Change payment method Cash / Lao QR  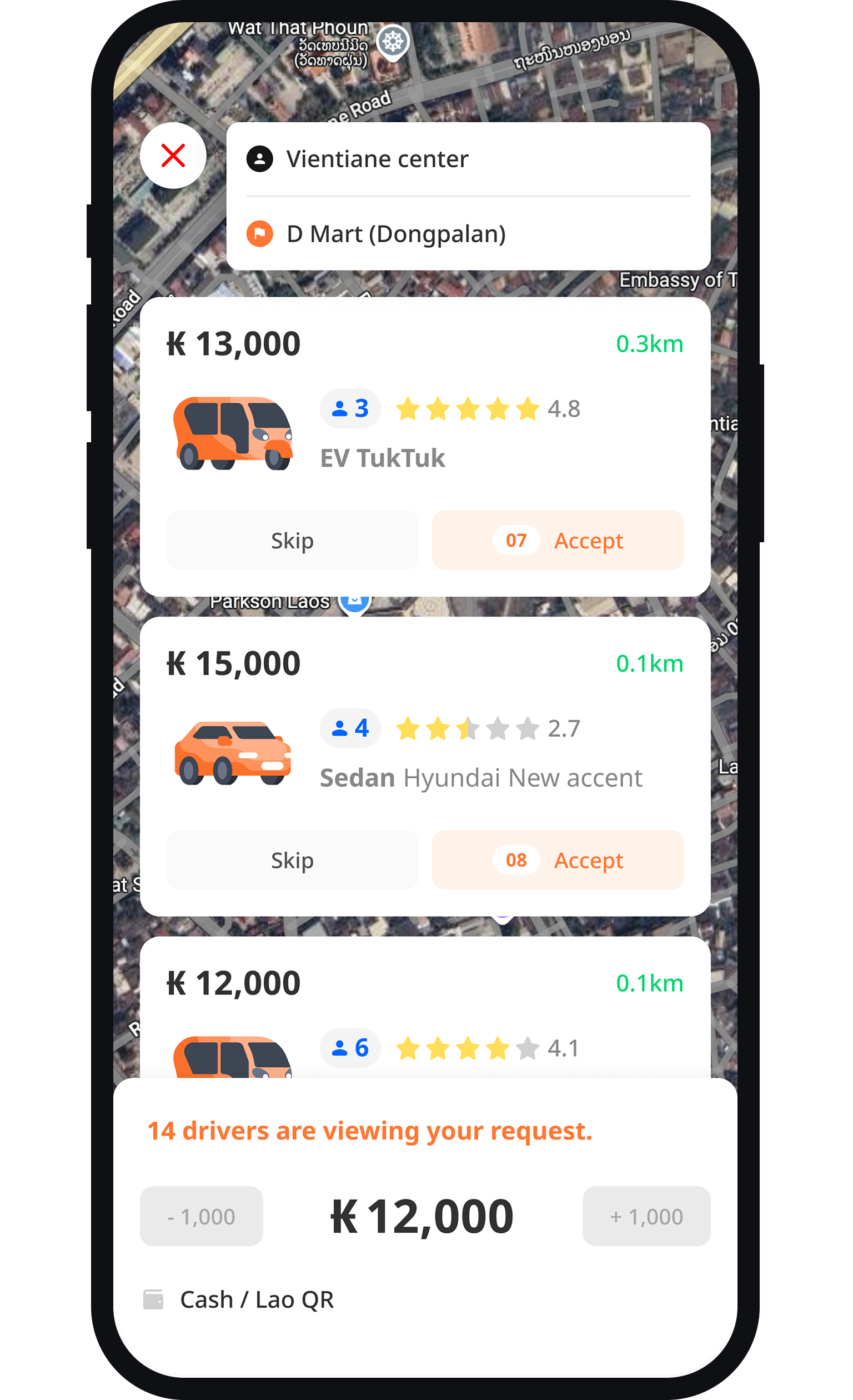pyautogui.click(x=255, y=1300)
